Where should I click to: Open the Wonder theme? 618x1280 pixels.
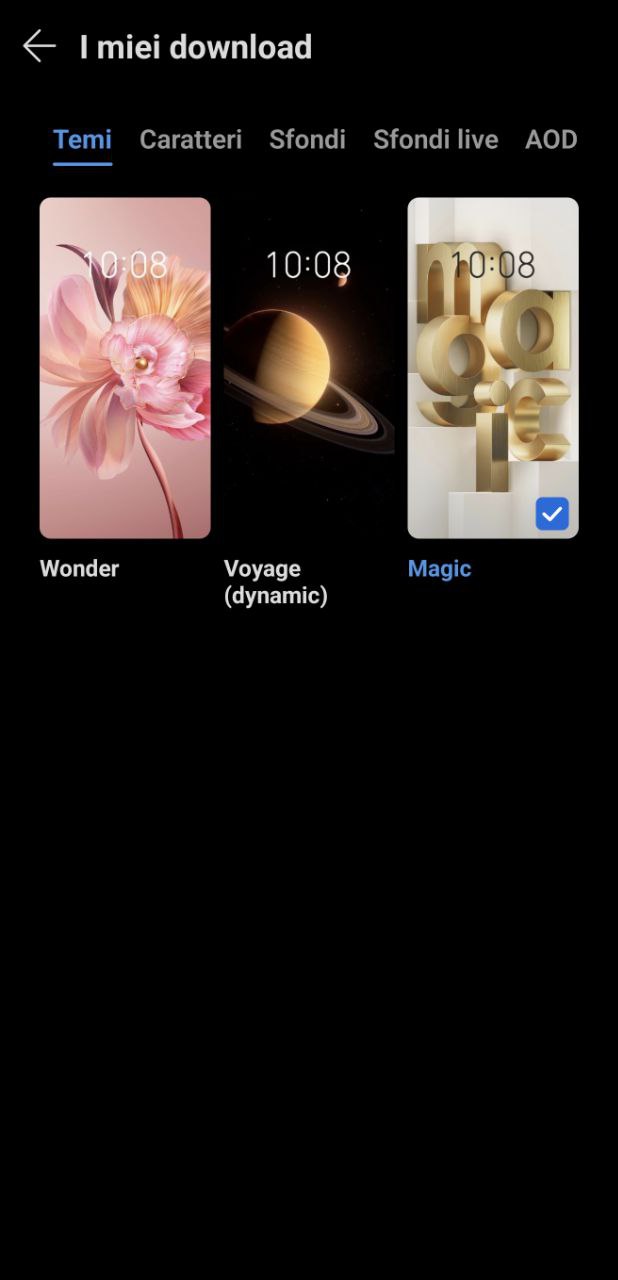[x=125, y=368]
